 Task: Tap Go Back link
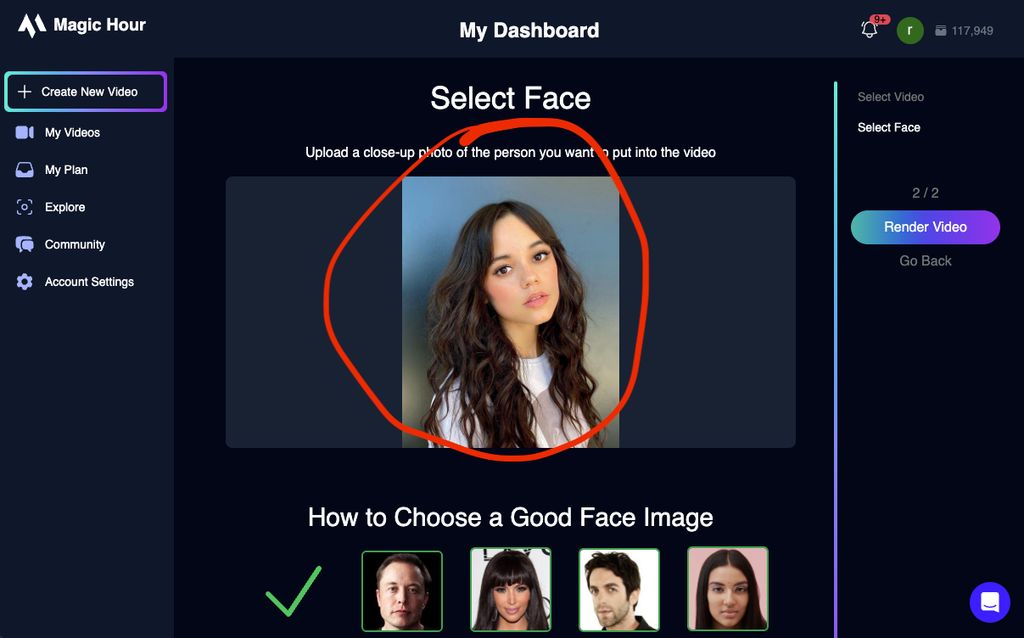[925, 261]
